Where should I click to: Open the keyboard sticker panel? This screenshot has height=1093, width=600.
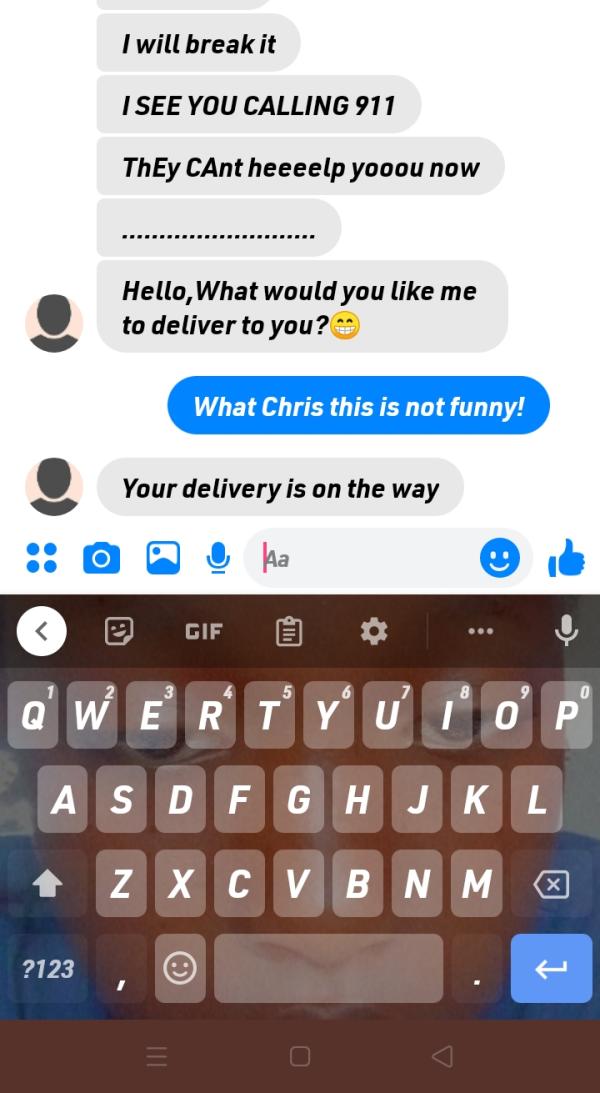[x=120, y=631]
